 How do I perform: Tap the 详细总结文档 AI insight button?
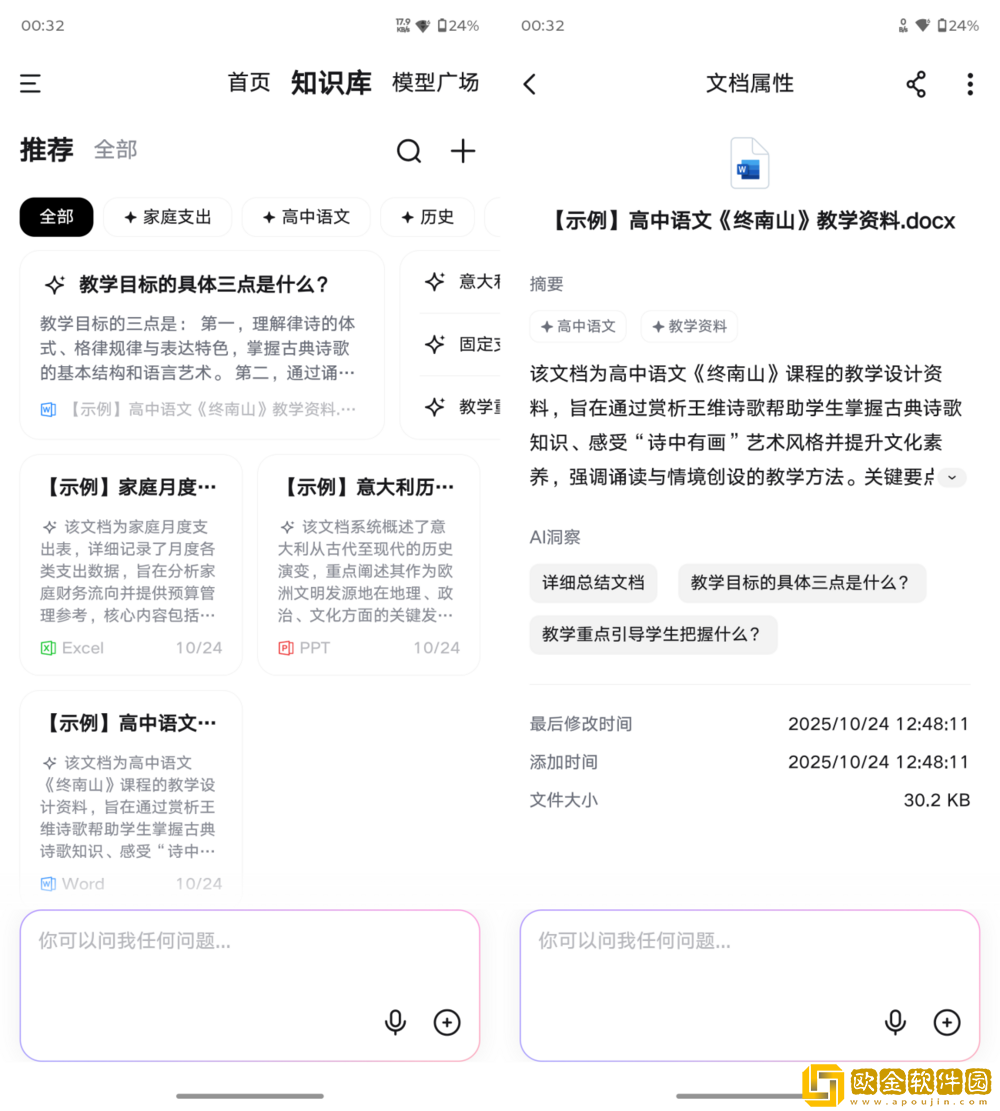coord(593,583)
